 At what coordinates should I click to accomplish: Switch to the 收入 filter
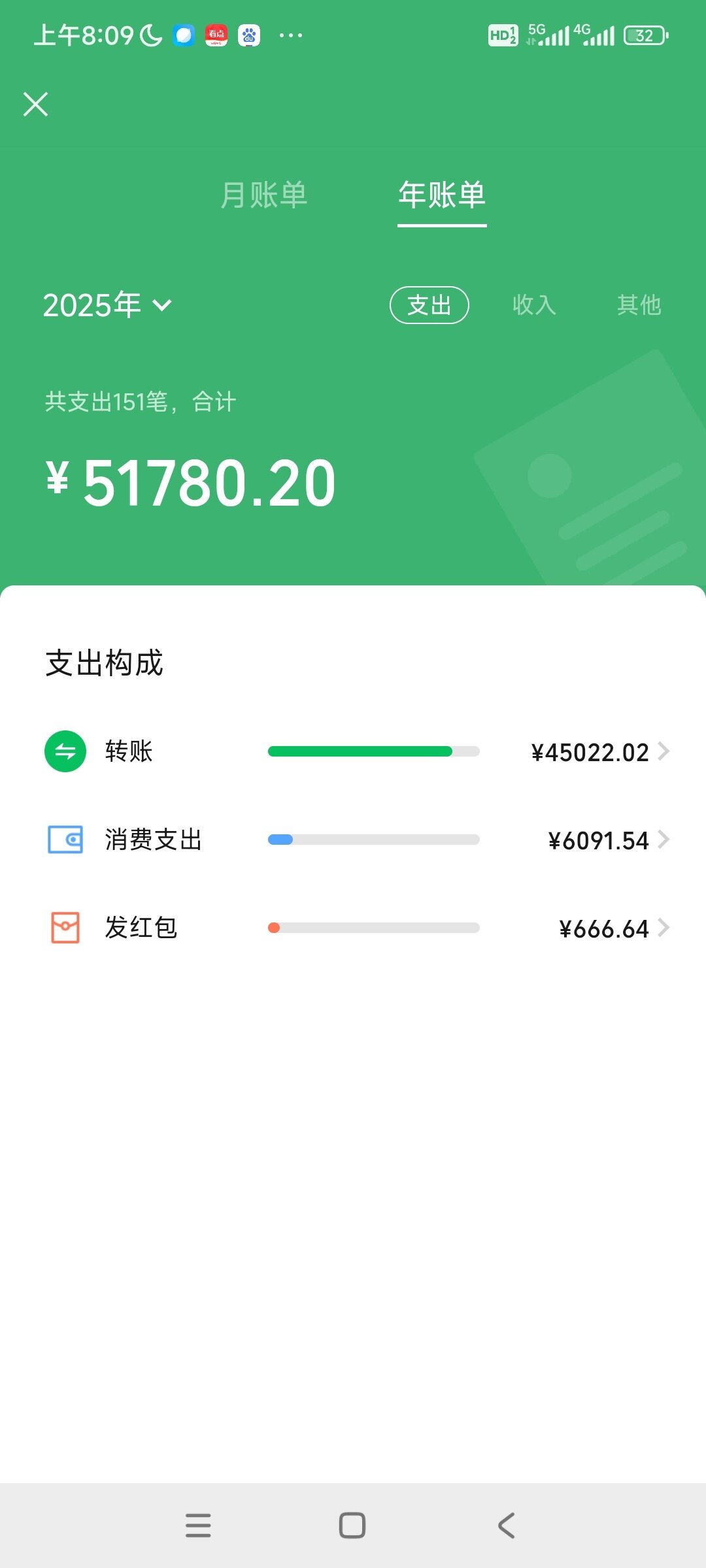point(534,305)
